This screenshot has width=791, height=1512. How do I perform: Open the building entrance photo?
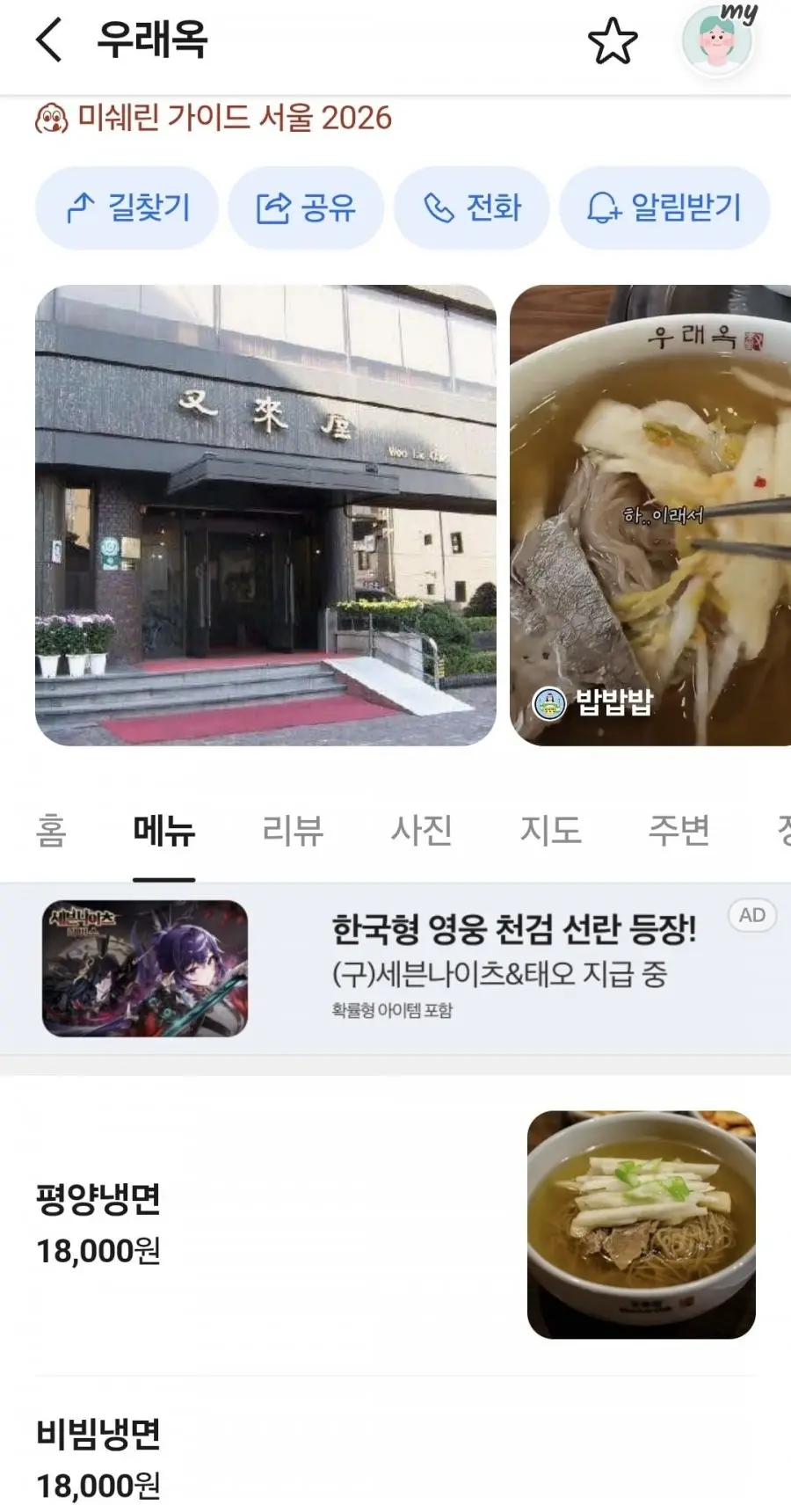click(265, 515)
